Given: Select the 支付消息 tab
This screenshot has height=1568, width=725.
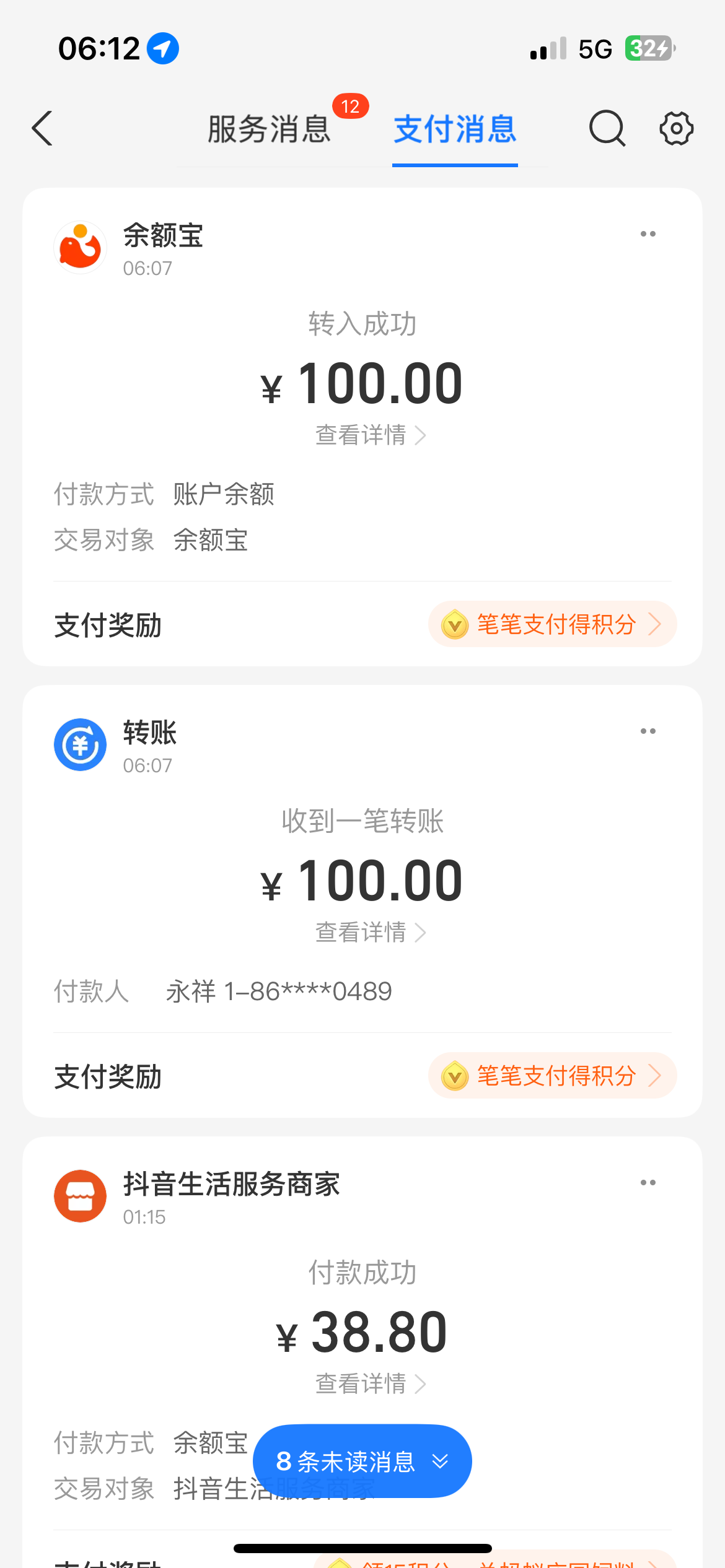Looking at the screenshot, I should tap(455, 129).
